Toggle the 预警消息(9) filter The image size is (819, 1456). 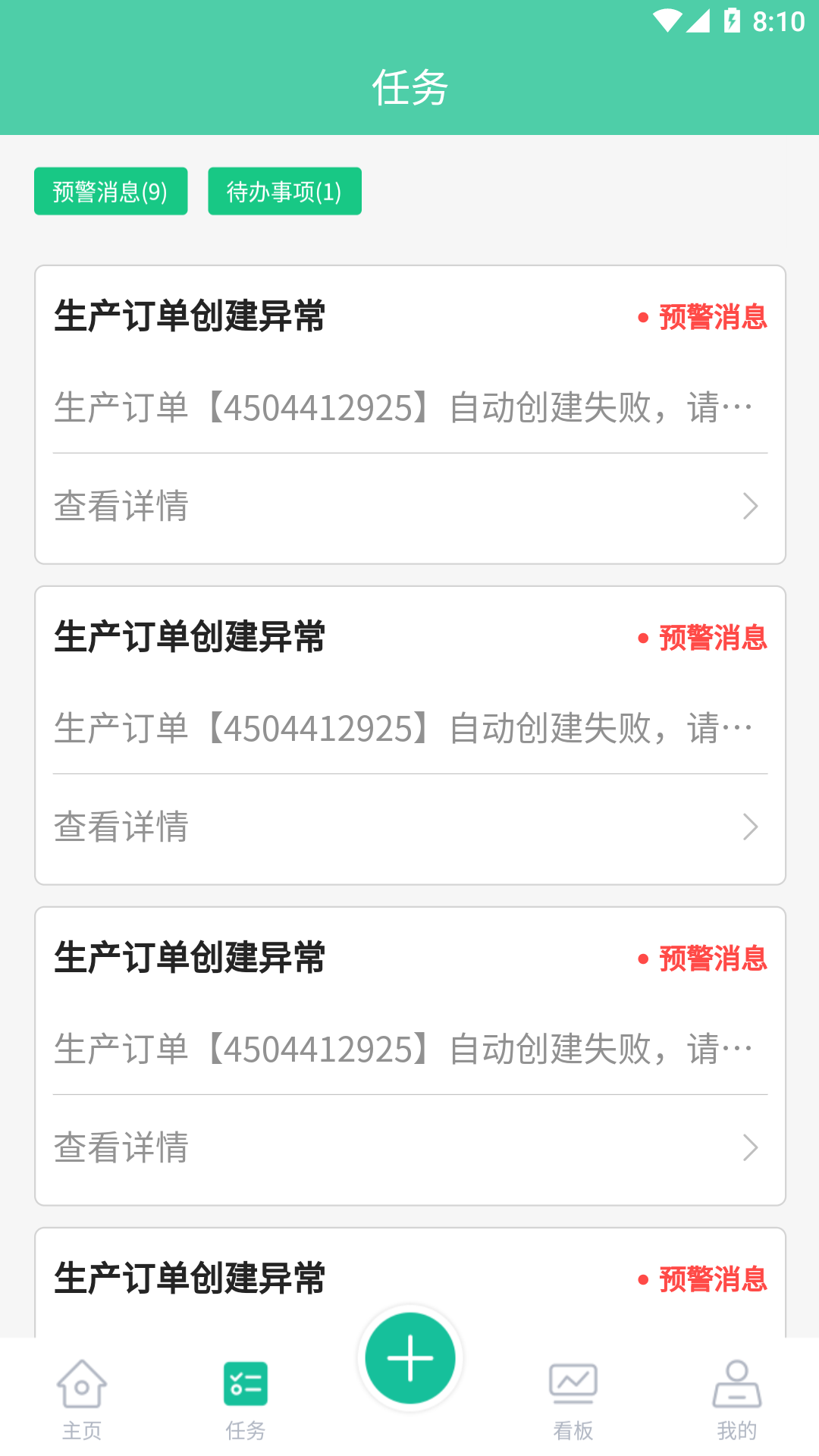(x=110, y=191)
